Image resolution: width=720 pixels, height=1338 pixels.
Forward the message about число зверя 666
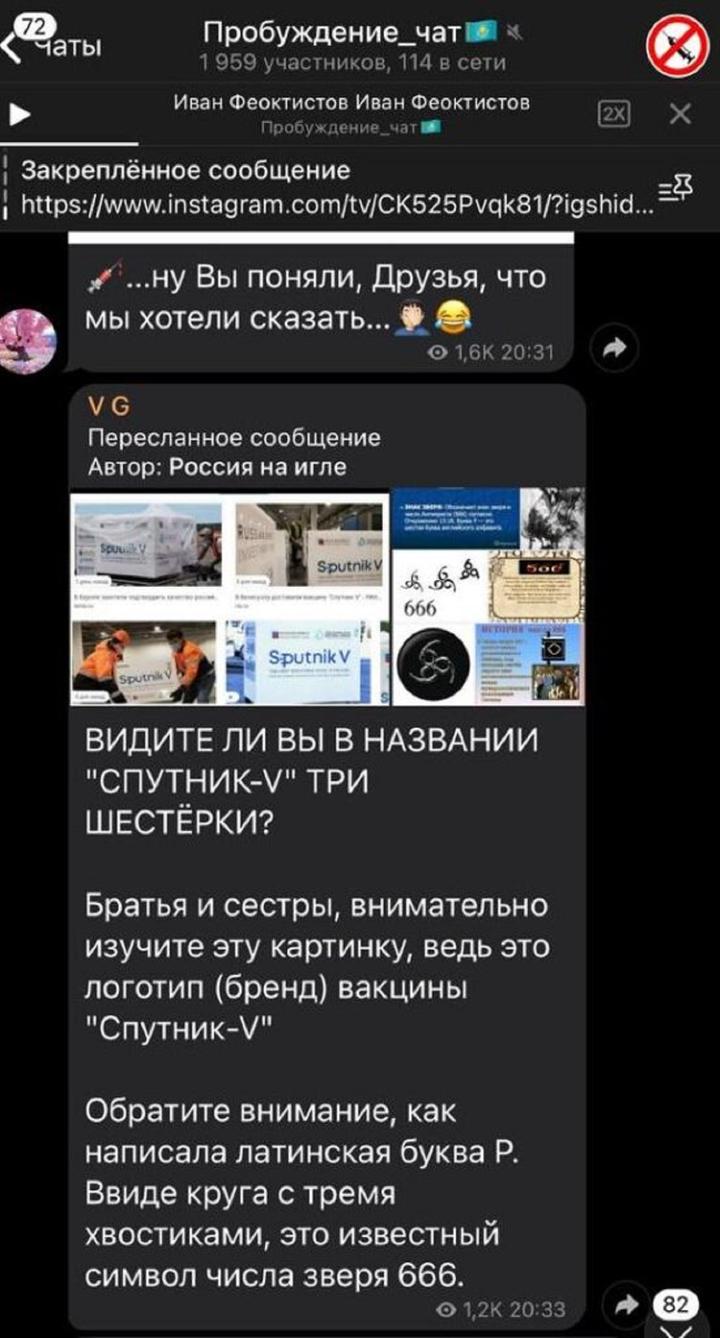click(x=624, y=1304)
